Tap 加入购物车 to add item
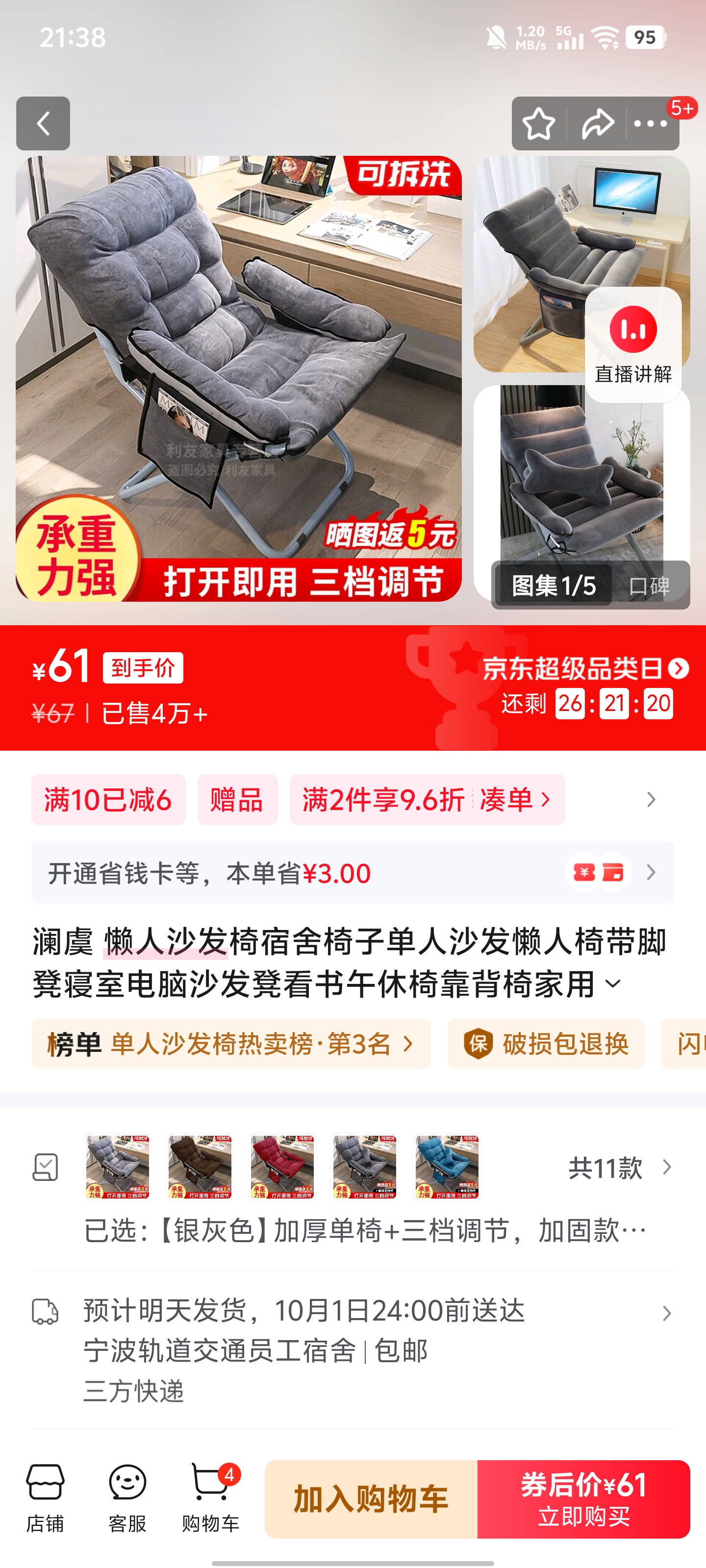 click(370, 1498)
